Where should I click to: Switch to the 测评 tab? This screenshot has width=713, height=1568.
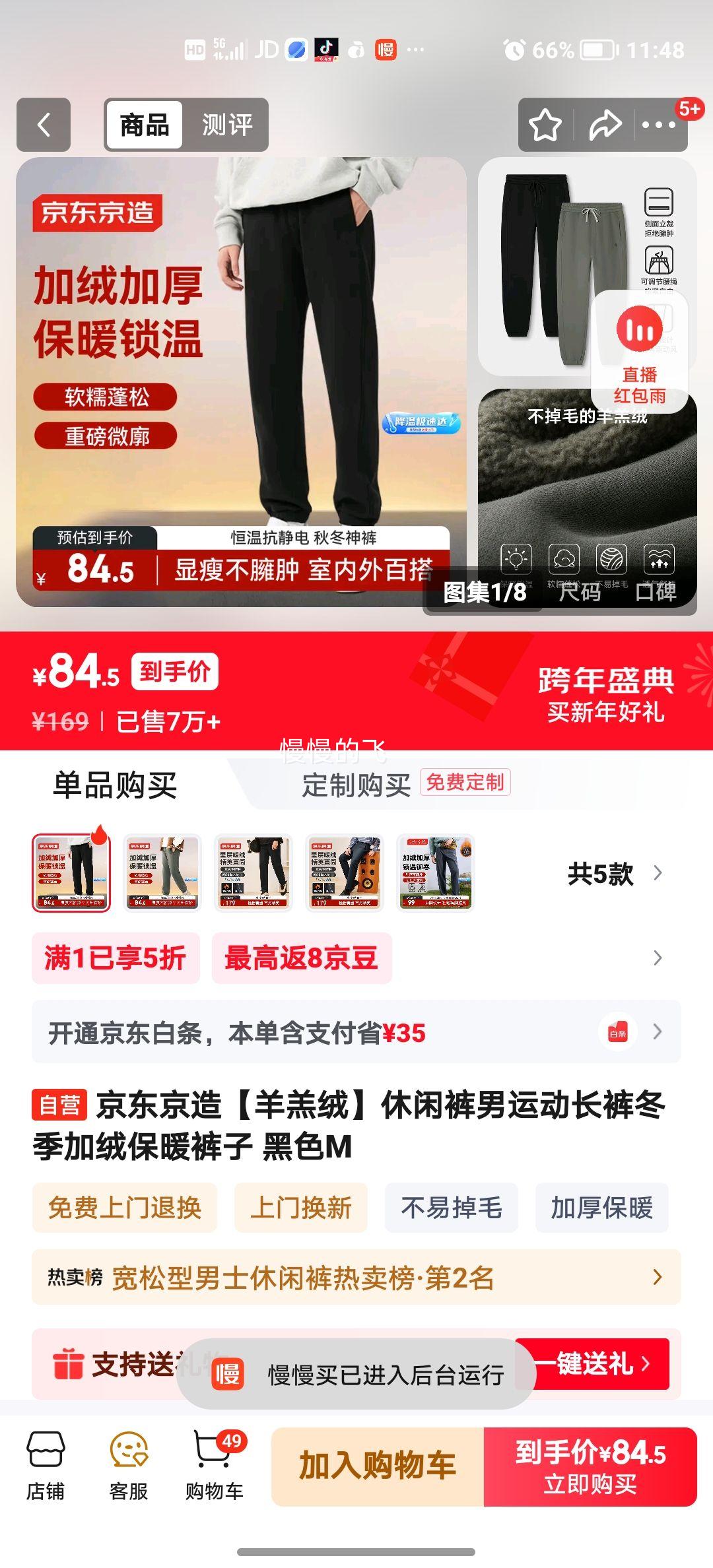[x=227, y=125]
